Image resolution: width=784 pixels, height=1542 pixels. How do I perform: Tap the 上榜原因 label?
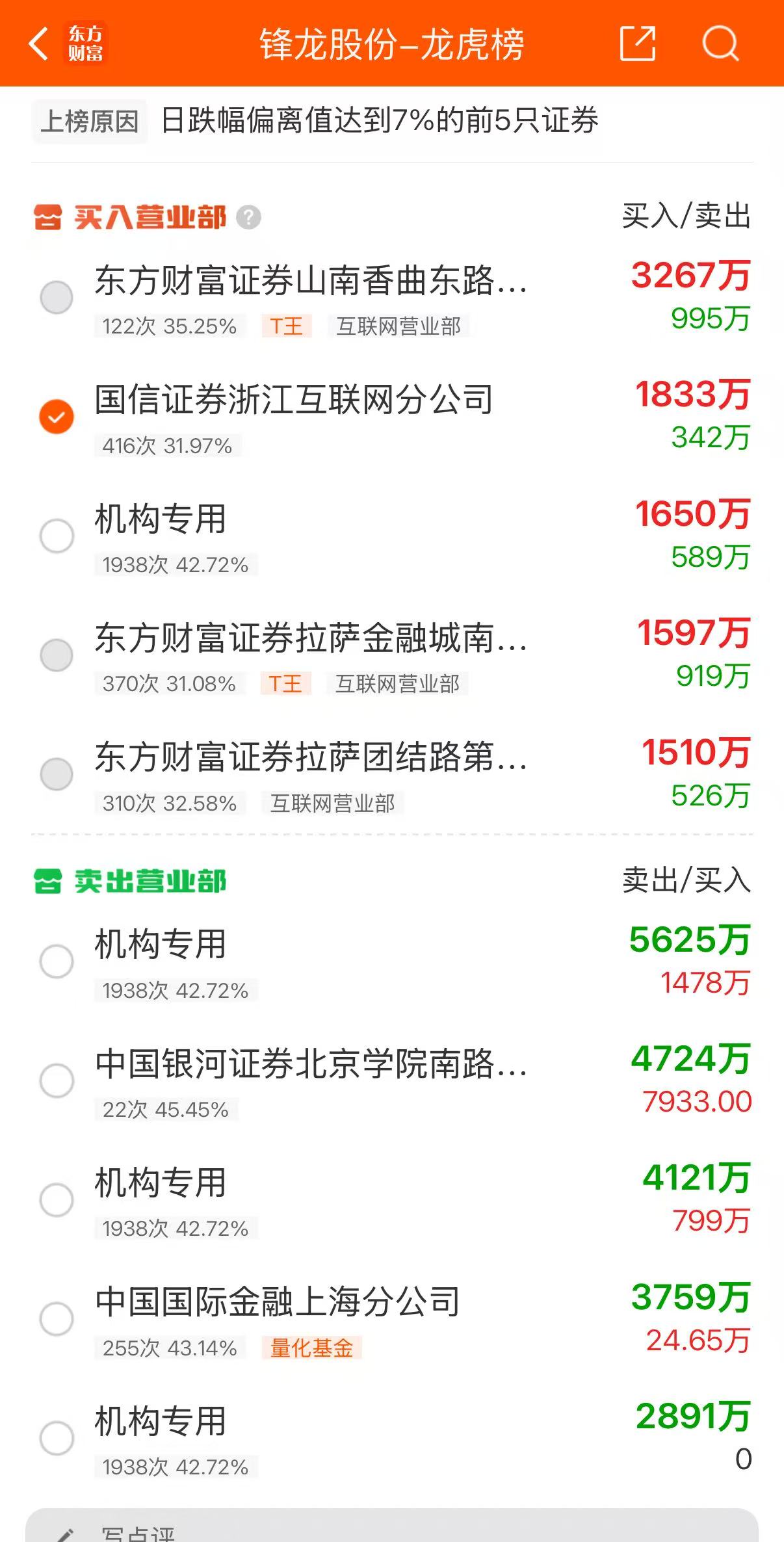click(89, 120)
